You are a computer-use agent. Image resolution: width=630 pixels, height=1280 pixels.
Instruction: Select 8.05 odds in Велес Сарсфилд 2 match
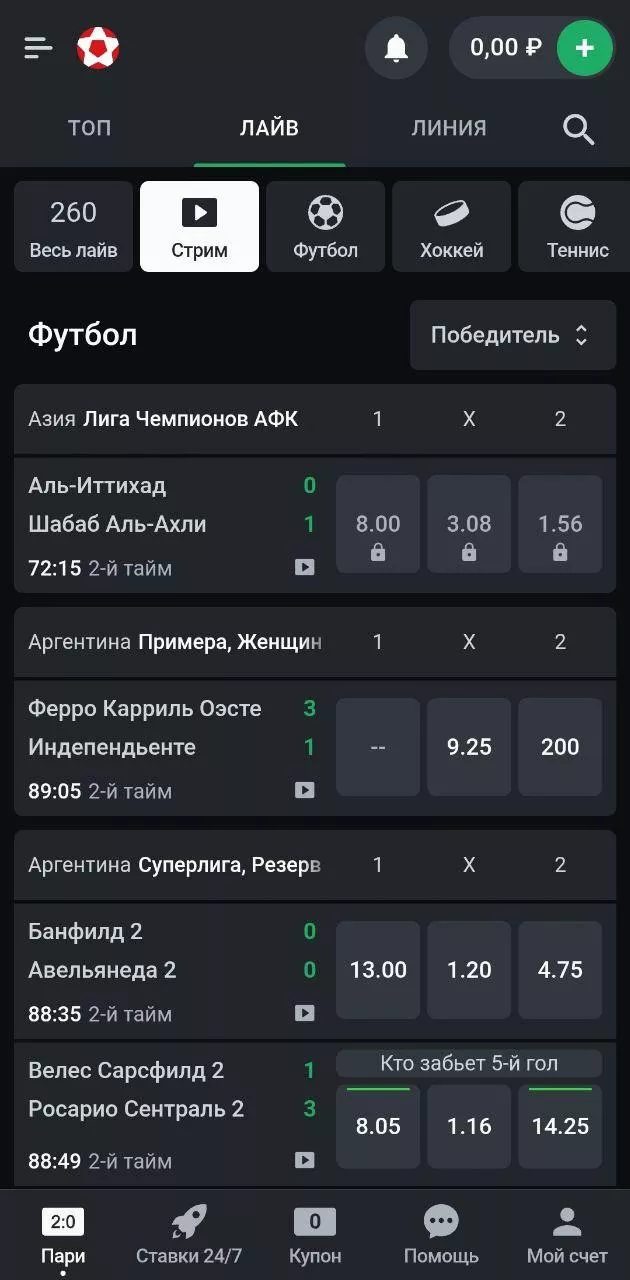[x=378, y=1126]
